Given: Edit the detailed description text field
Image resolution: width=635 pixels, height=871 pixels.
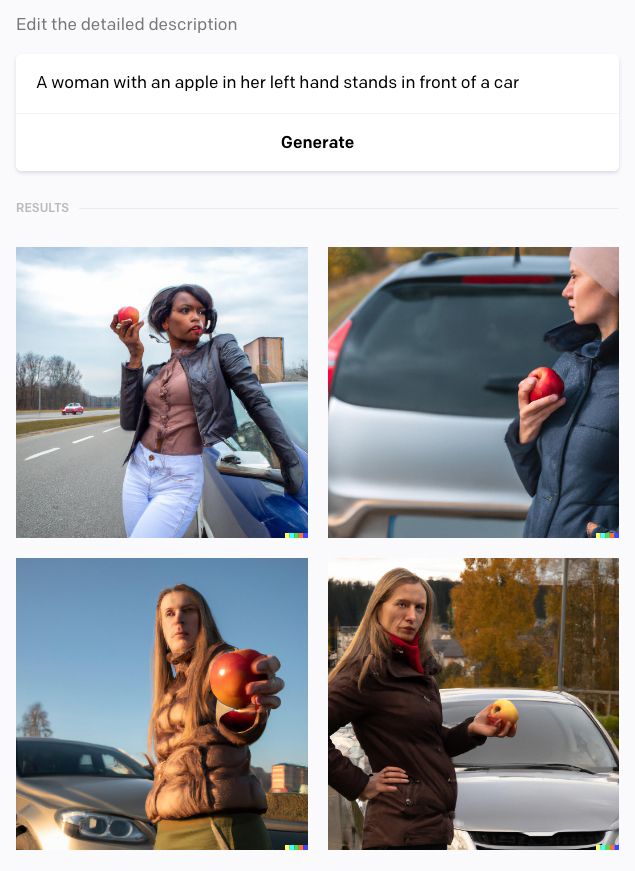Looking at the screenshot, I should (x=317, y=83).
